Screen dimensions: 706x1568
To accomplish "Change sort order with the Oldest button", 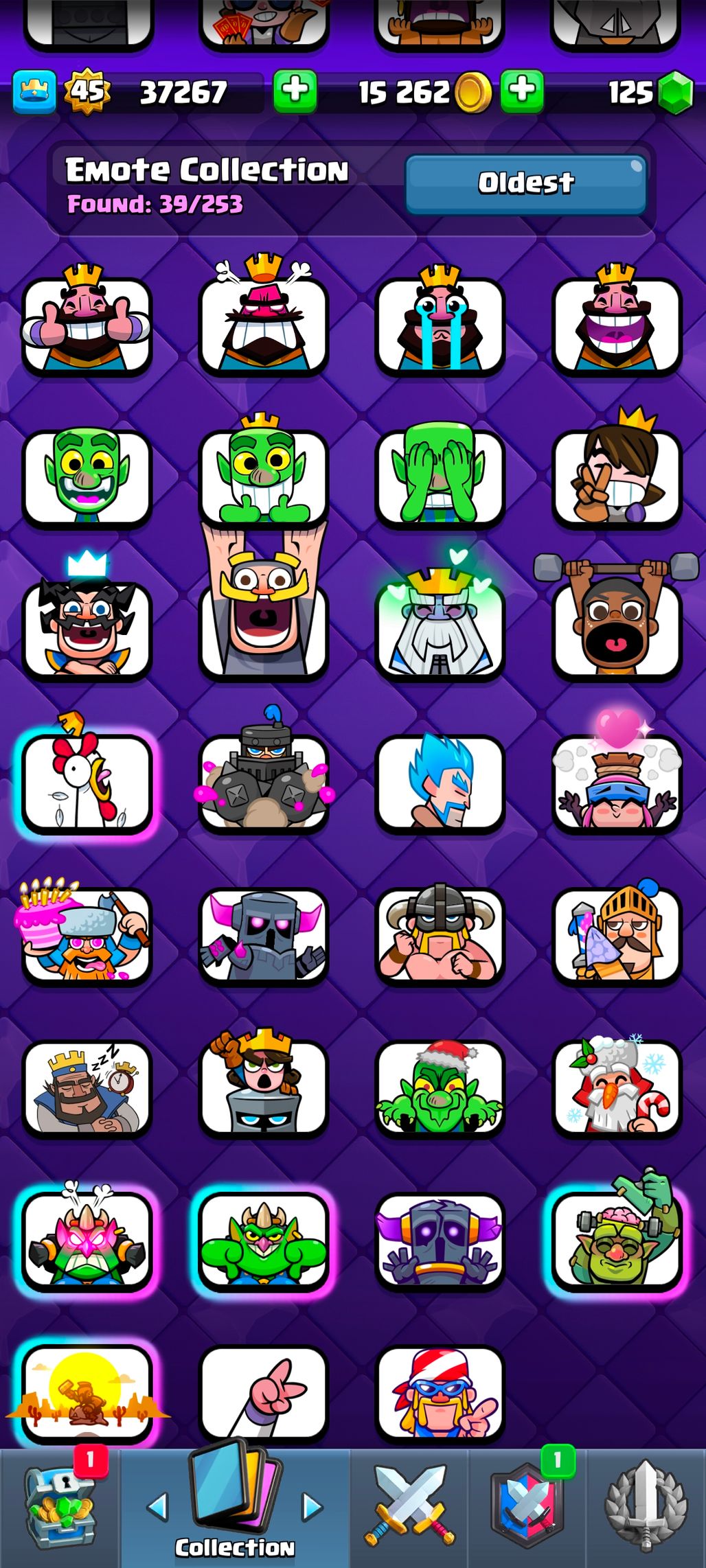I will pos(525,184).
